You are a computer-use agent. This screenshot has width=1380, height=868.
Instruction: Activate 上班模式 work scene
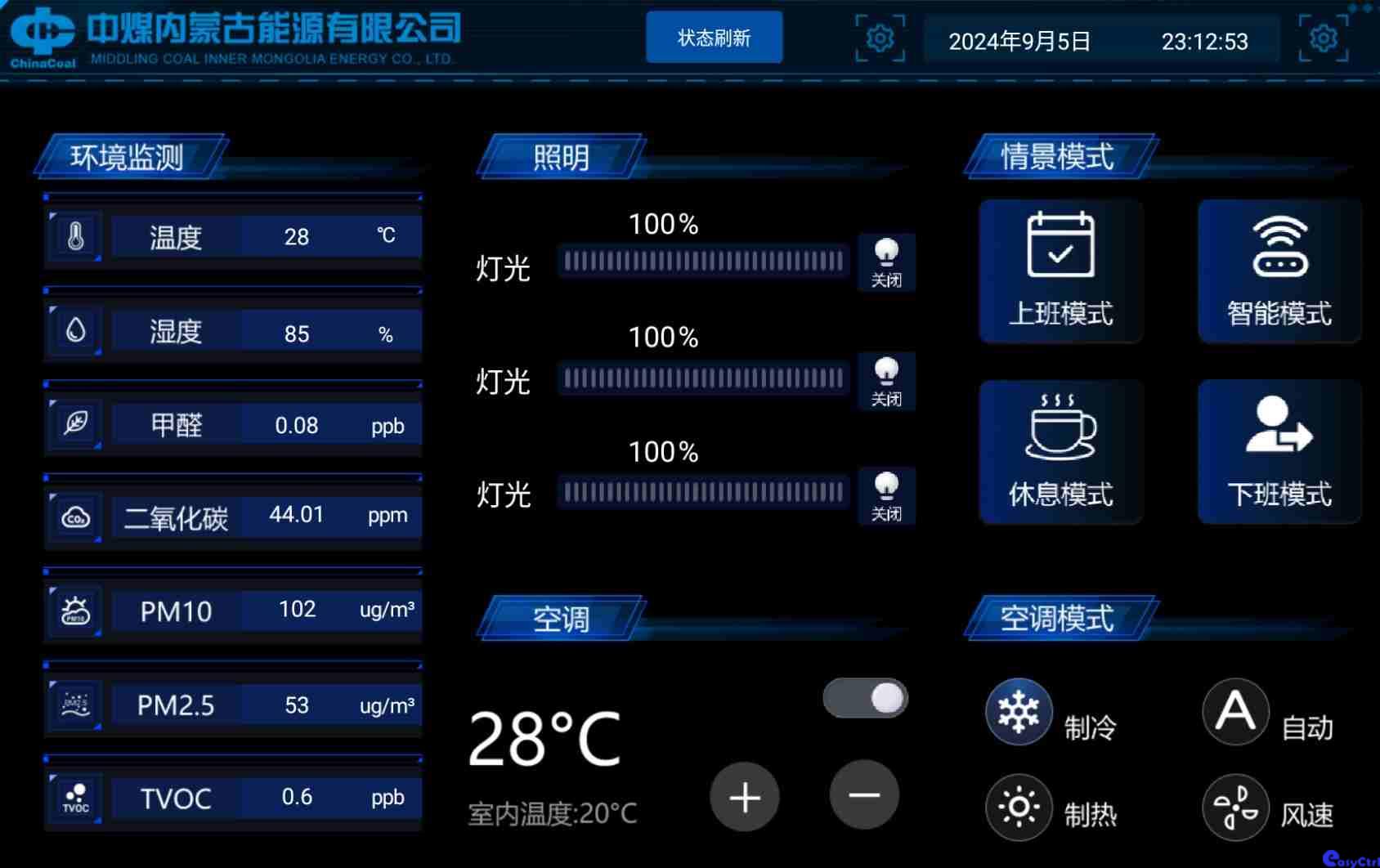(1060, 271)
